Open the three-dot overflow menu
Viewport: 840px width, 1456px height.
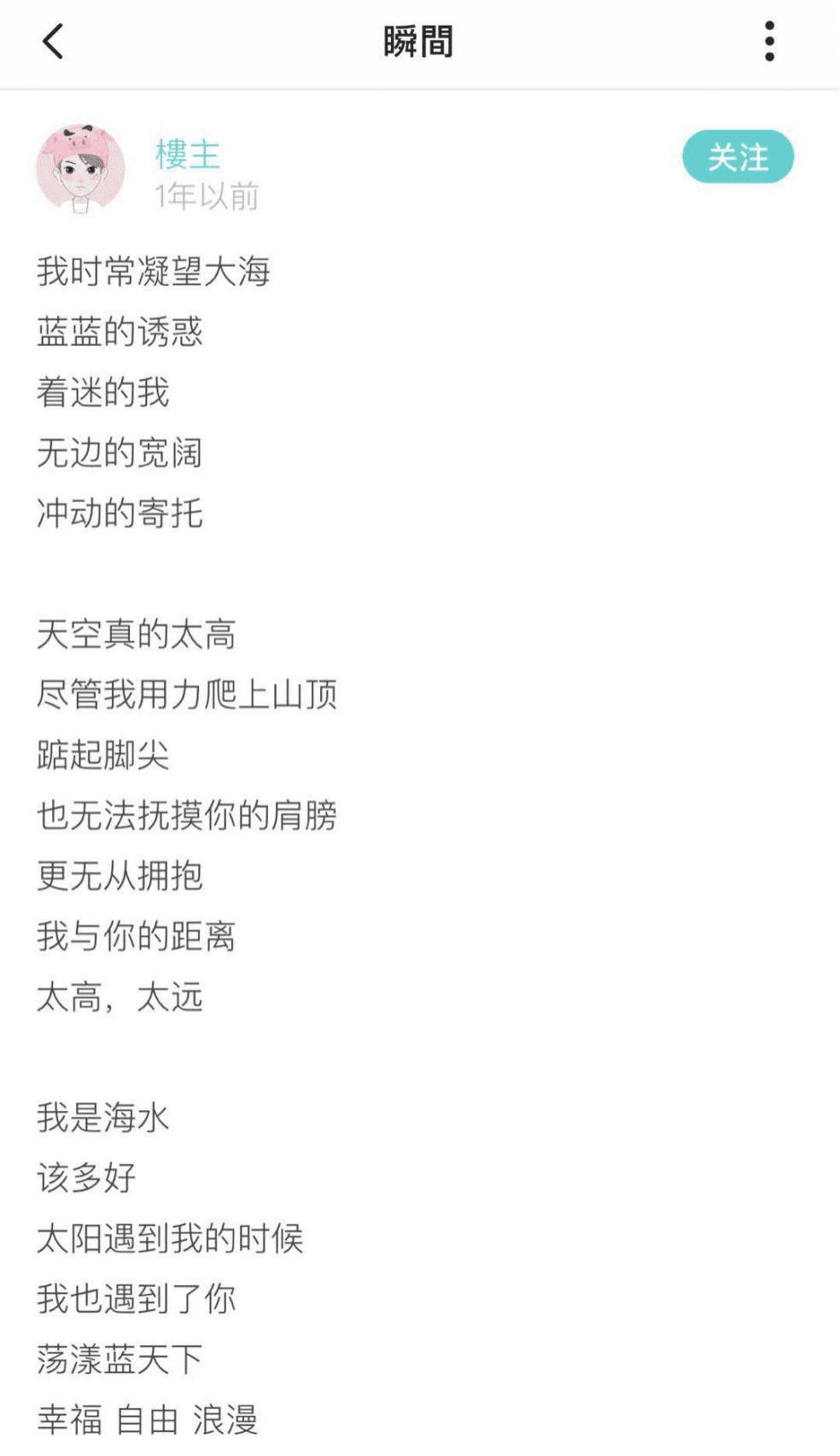pos(769,41)
